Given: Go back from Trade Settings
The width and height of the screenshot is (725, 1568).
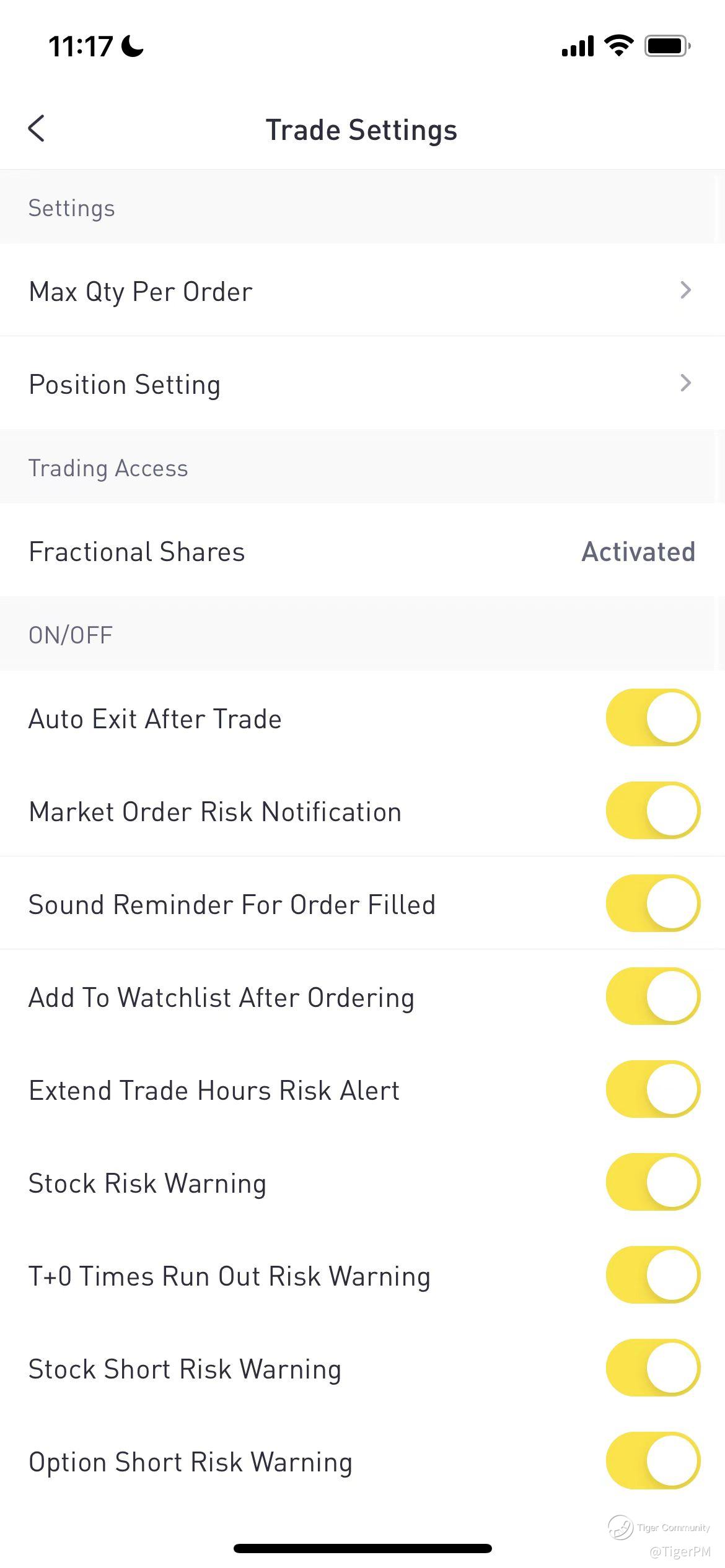Looking at the screenshot, I should [37, 129].
